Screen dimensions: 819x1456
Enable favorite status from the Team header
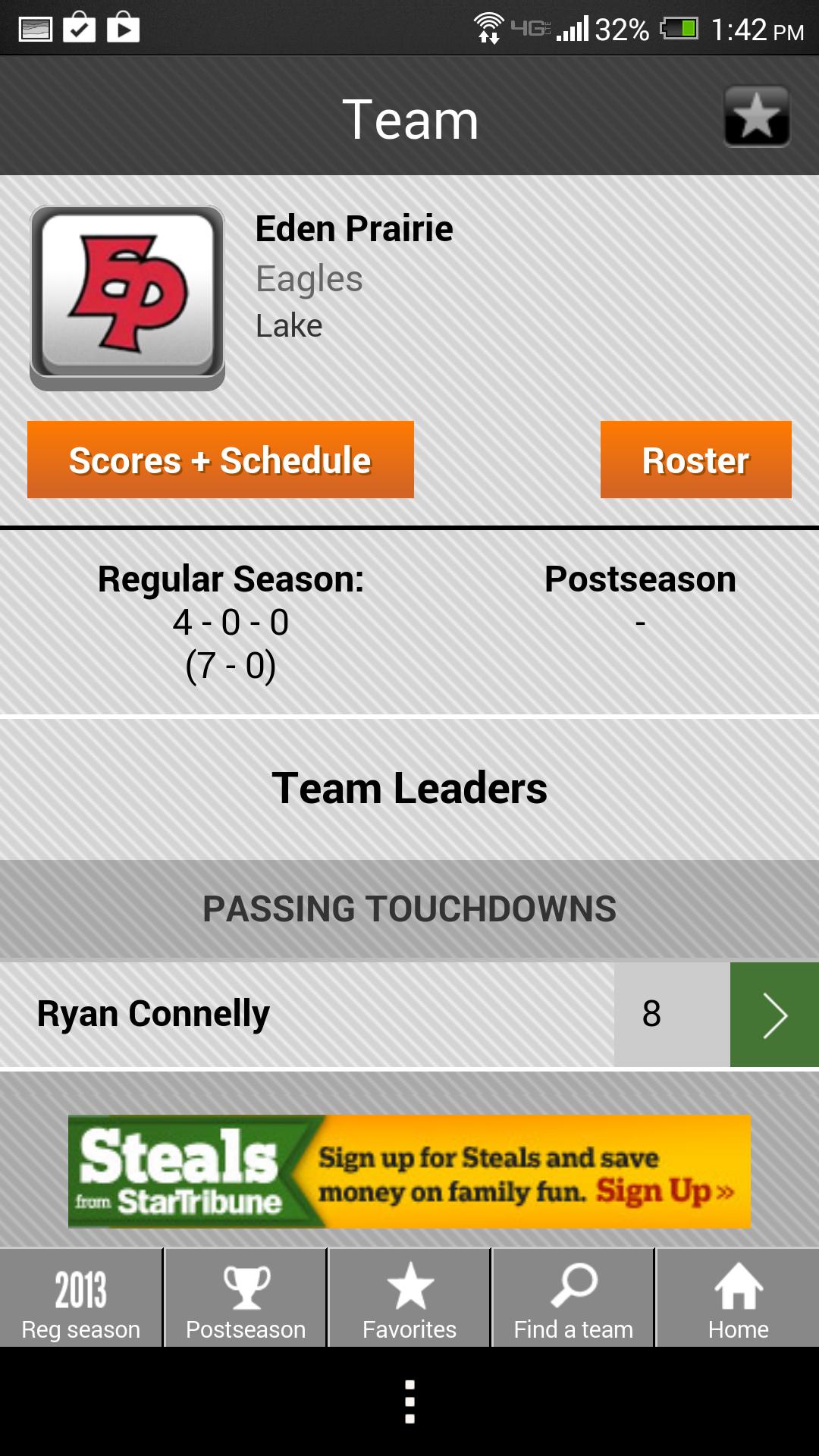(x=756, y=118)
